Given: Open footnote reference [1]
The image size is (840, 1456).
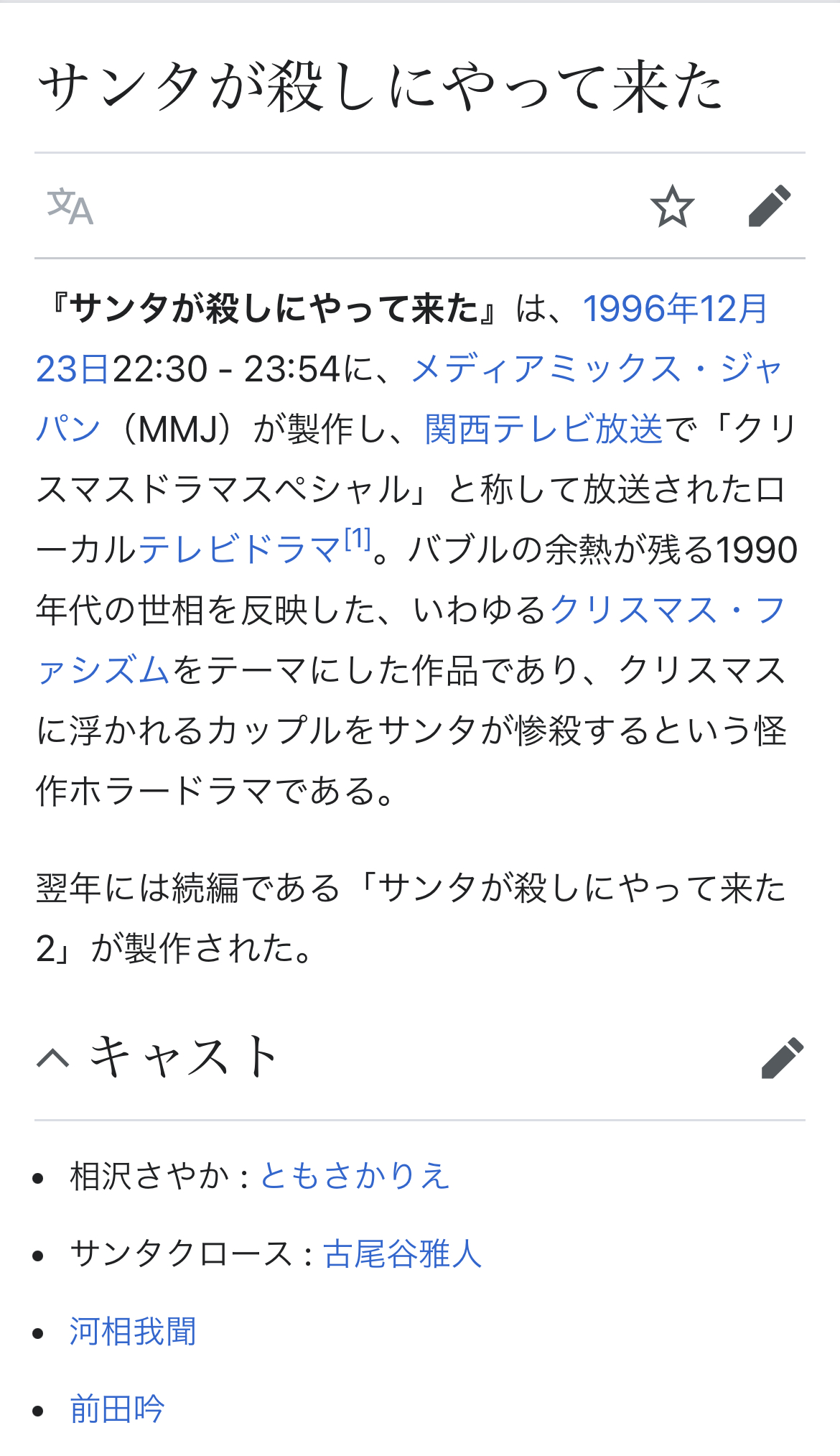Looking at the screenshot, I should 358,539.
